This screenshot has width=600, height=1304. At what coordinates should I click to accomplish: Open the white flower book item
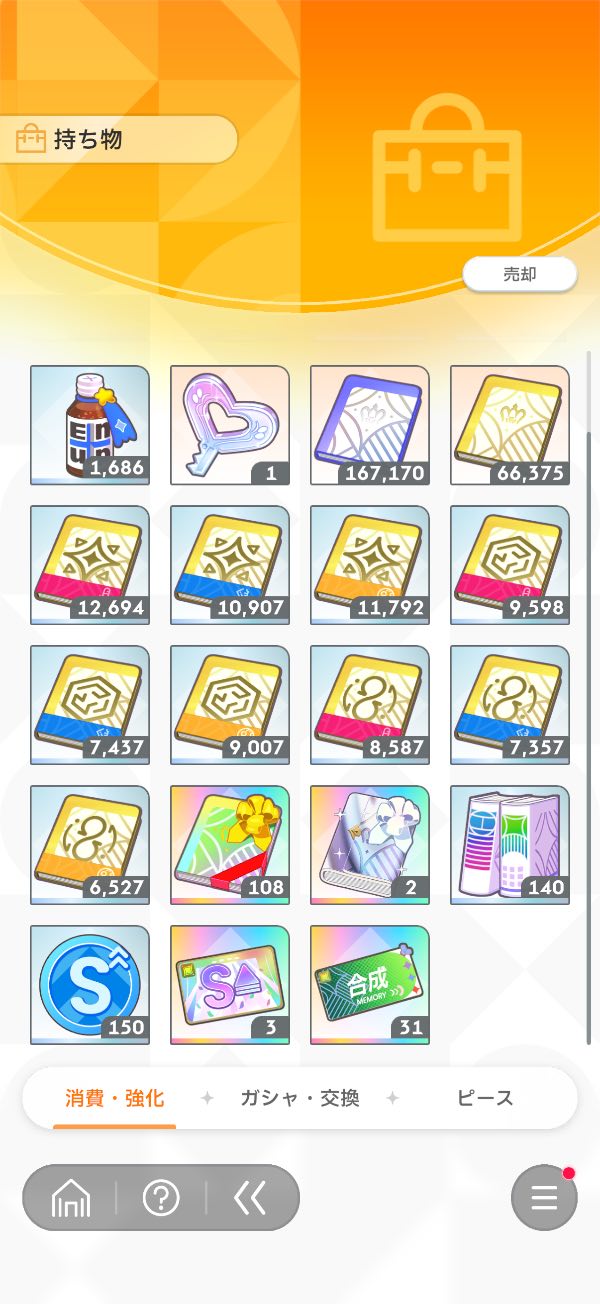pyautogui.click(x=370, y=845)
